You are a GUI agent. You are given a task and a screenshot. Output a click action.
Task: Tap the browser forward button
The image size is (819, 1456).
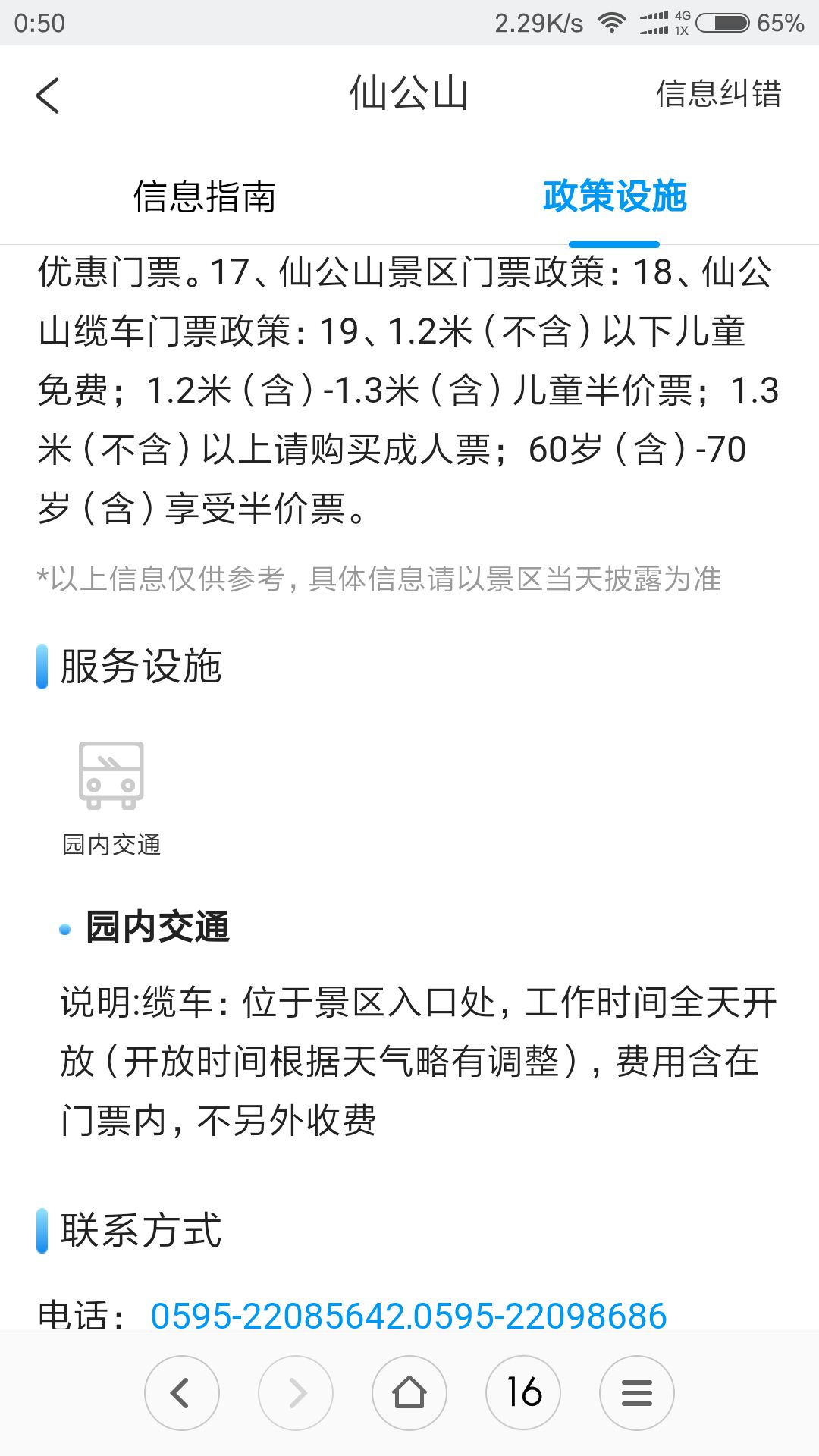click(296, 1393)
